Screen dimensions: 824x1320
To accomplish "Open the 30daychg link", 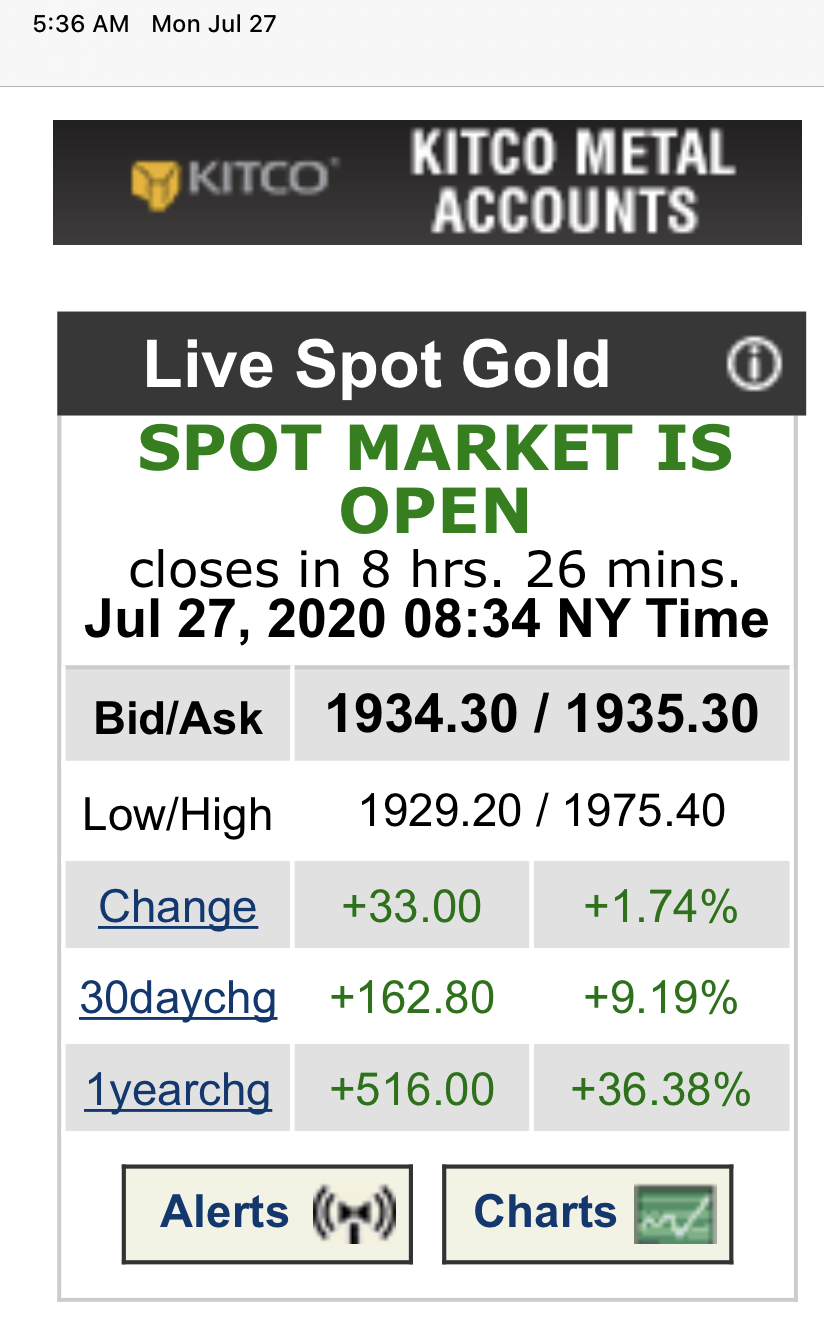I will [178, 998].
